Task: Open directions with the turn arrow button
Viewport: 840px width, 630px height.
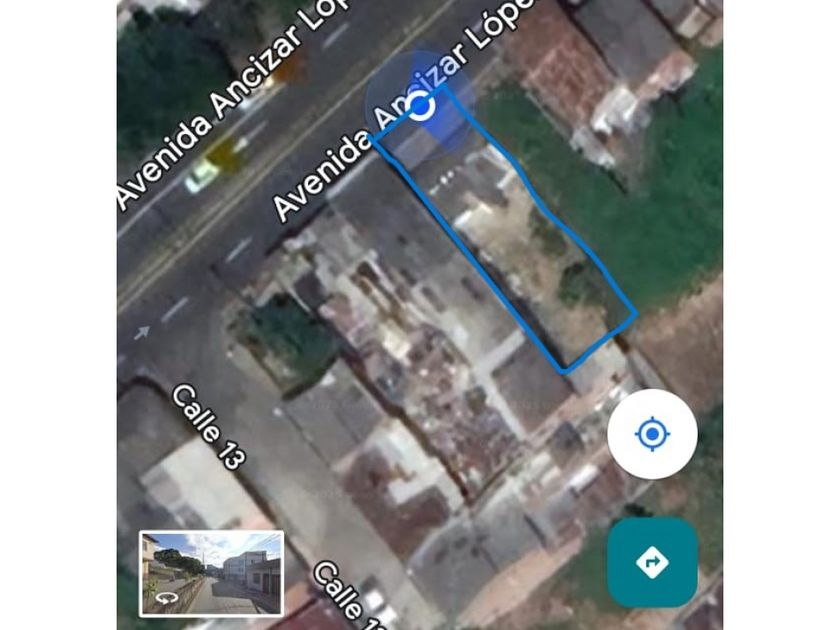Action: tap(652, 562)
